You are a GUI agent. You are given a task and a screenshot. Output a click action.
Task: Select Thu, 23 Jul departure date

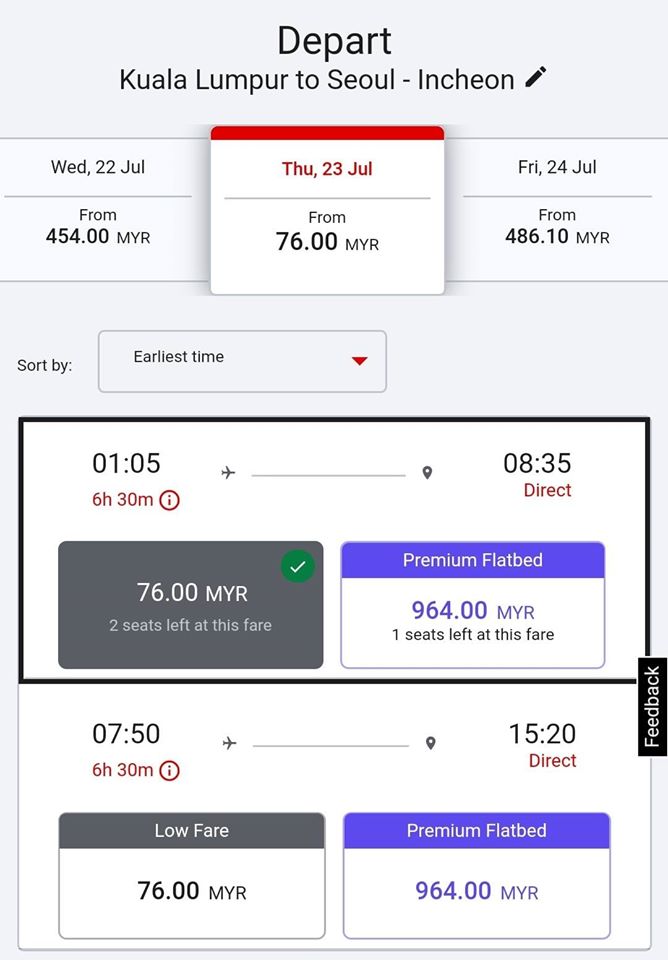click(327, 210)
